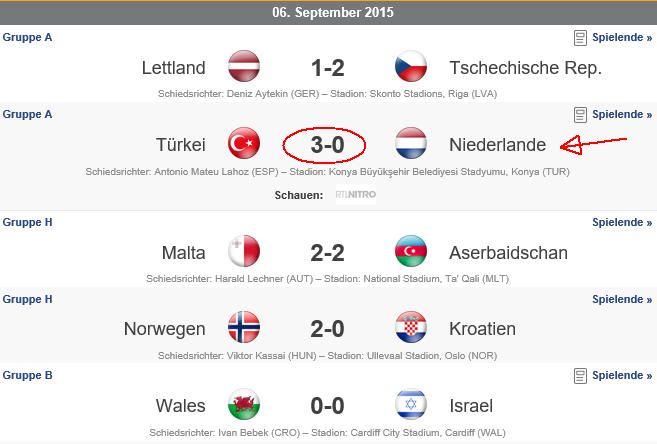Tap the match report icon for Wales game

tap(580, 376)
